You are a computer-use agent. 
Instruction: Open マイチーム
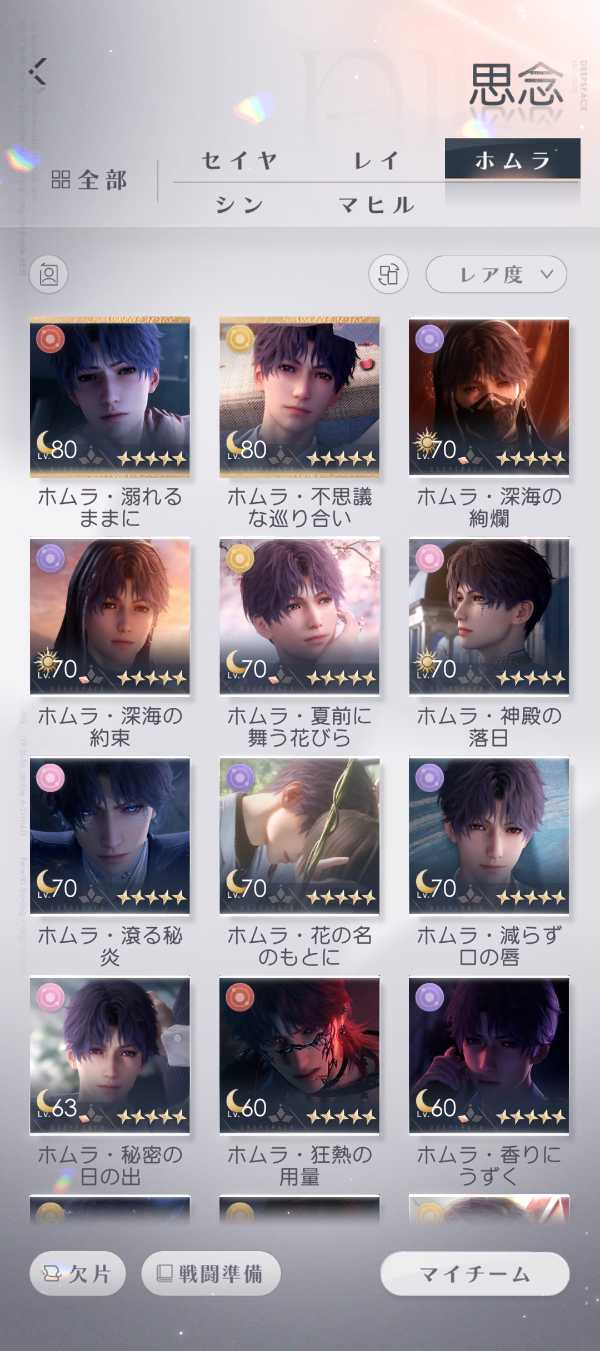tap(475, 1274)
